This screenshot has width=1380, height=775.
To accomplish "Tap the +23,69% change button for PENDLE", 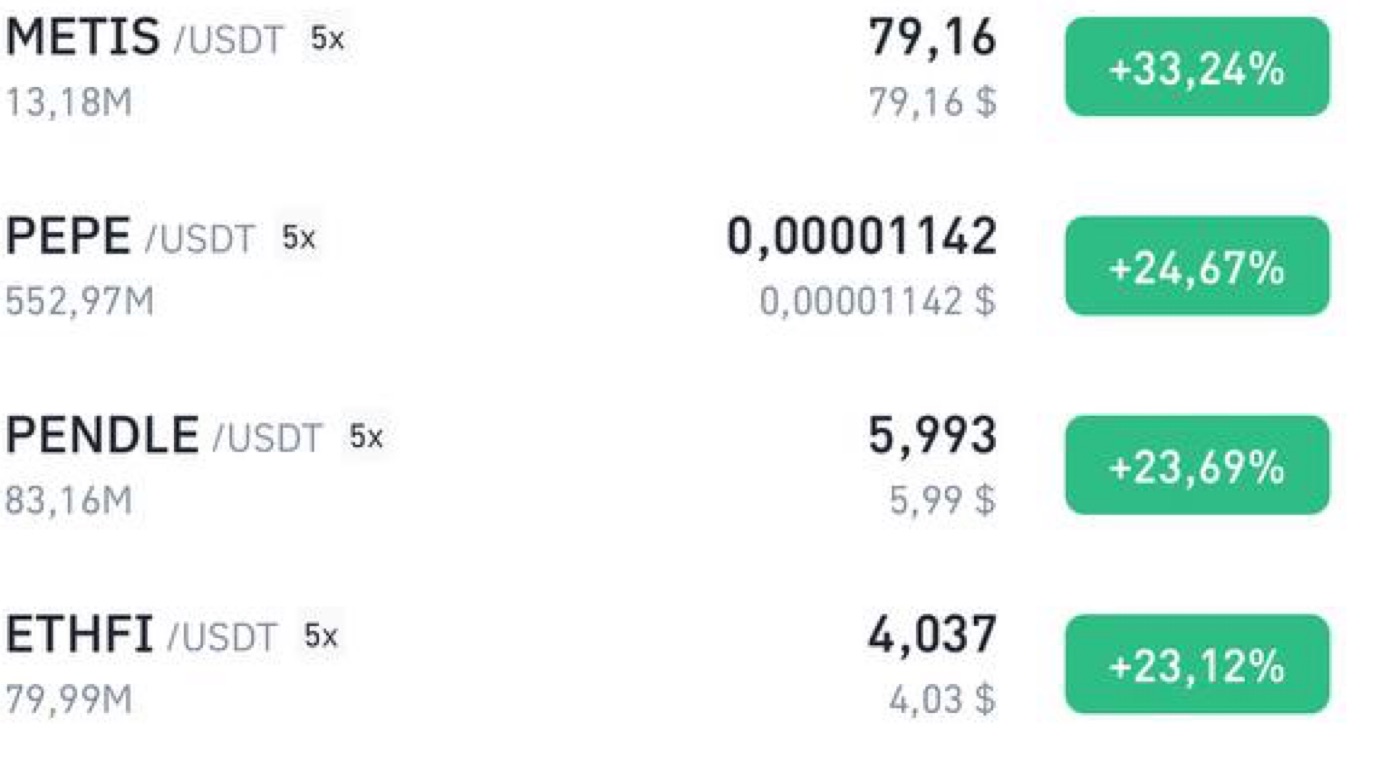I will pos(1197,466).
